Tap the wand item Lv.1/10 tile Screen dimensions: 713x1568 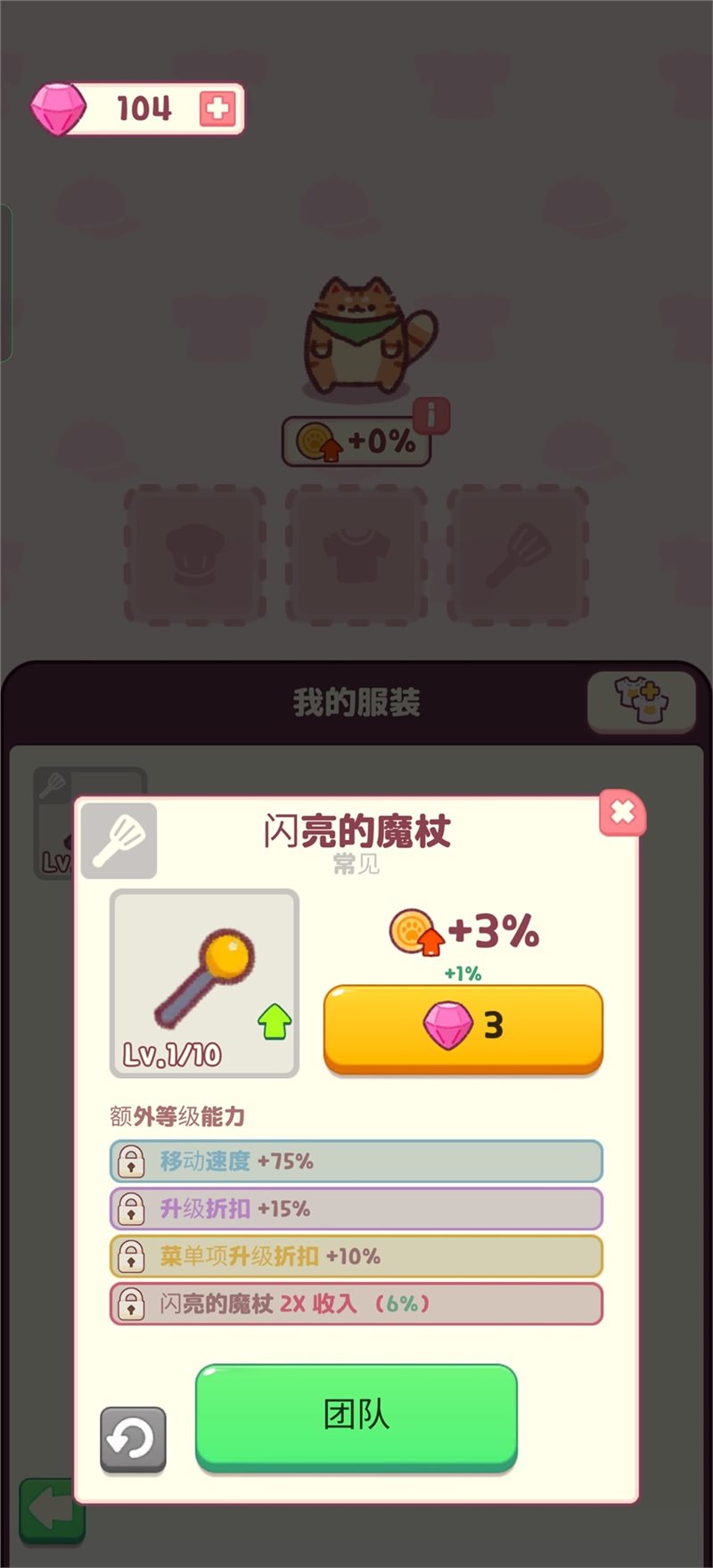[204, 983]
